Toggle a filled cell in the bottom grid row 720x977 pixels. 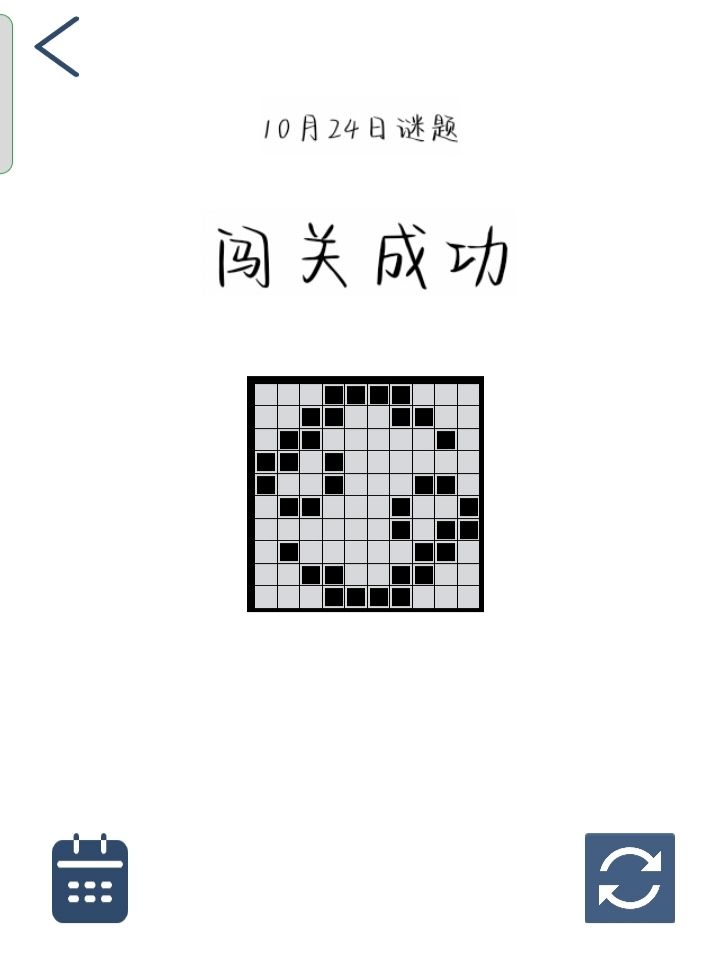(x=355, y=598)
